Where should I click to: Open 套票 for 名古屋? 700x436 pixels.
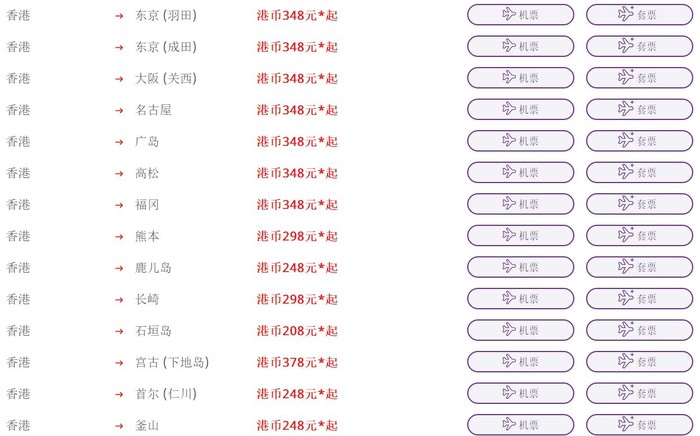(x=638, y=110)
